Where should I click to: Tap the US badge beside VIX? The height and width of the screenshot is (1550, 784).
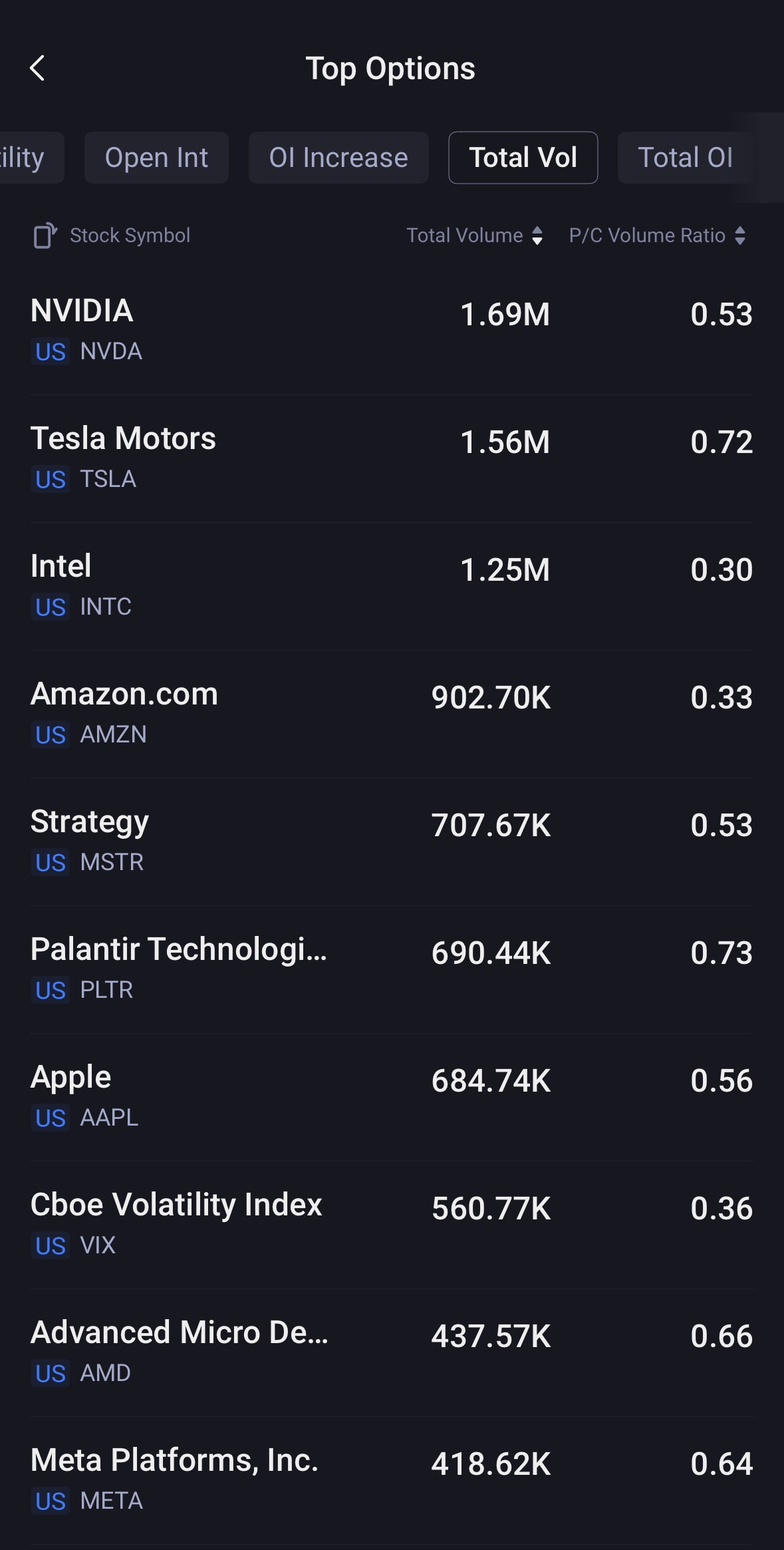click(x=49, y=1247)
